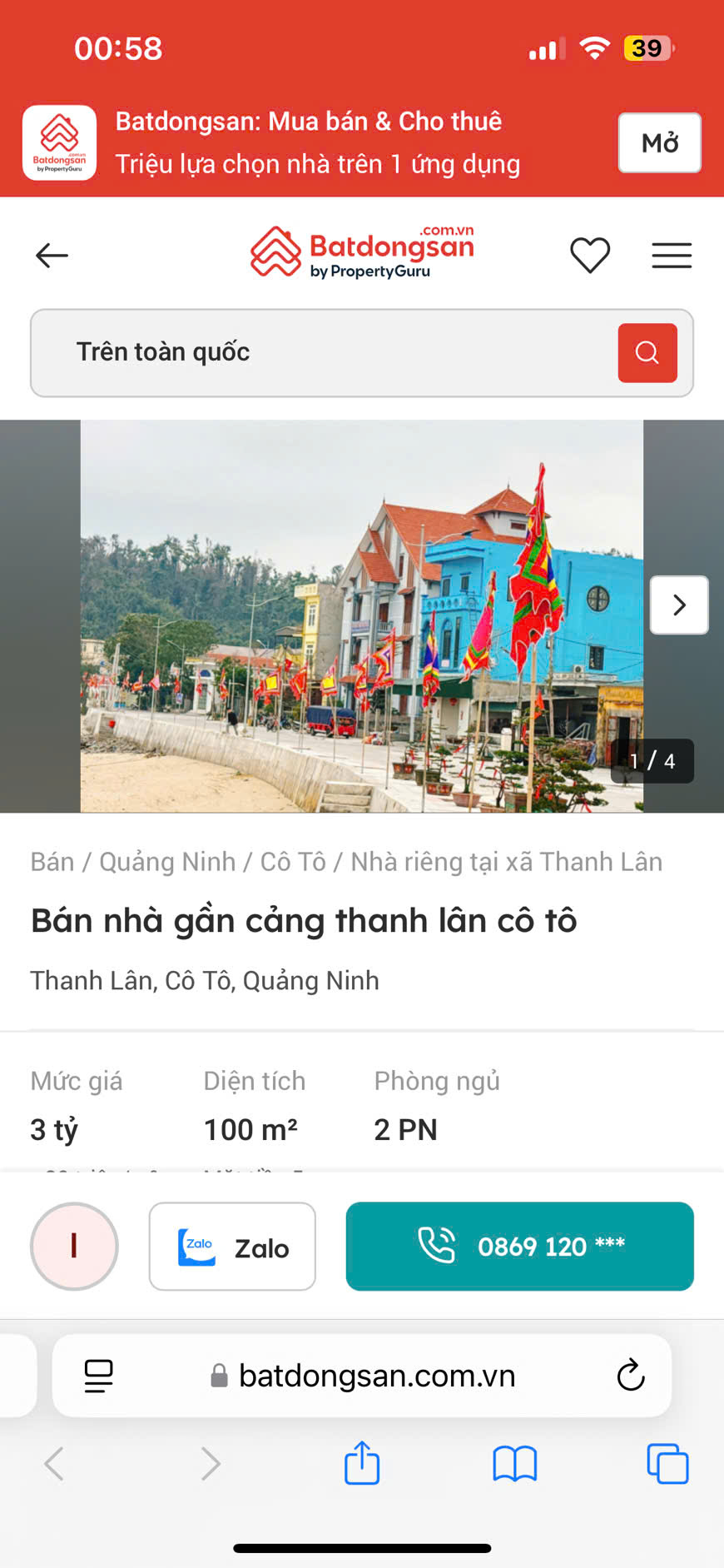
Task: Open Safari share sheet
Action: click(x=362, y=1463)
